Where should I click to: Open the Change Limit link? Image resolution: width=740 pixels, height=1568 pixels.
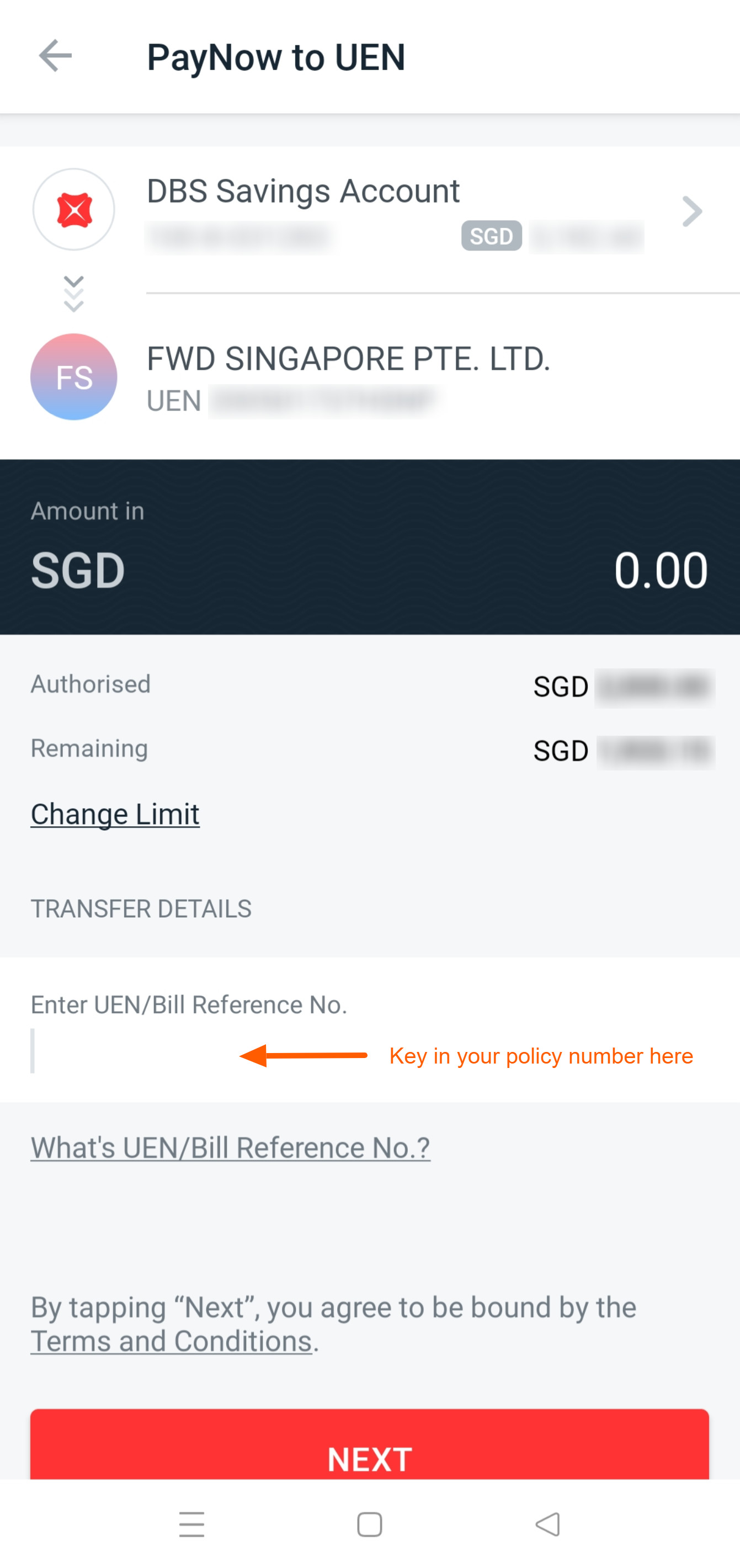tap(115, 814)
